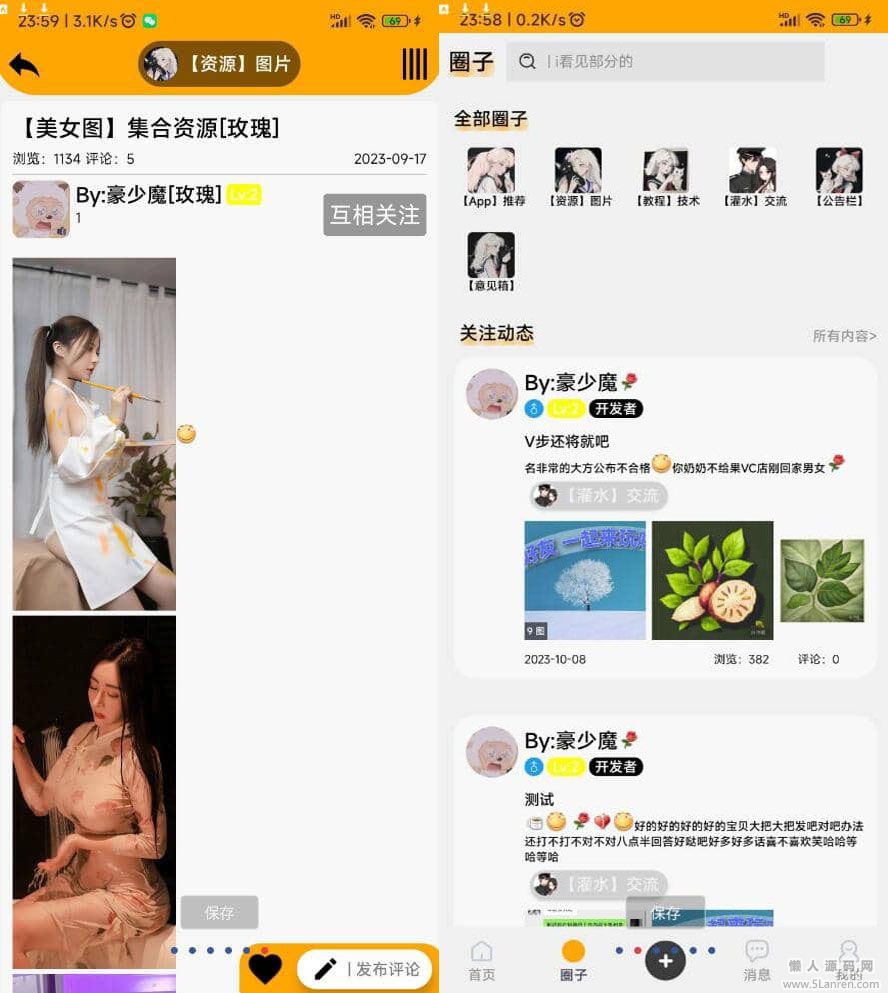This screenshot has height=993, width=888.
Task: Open the white tree image with 9图
Action: [x=585, y=580]
